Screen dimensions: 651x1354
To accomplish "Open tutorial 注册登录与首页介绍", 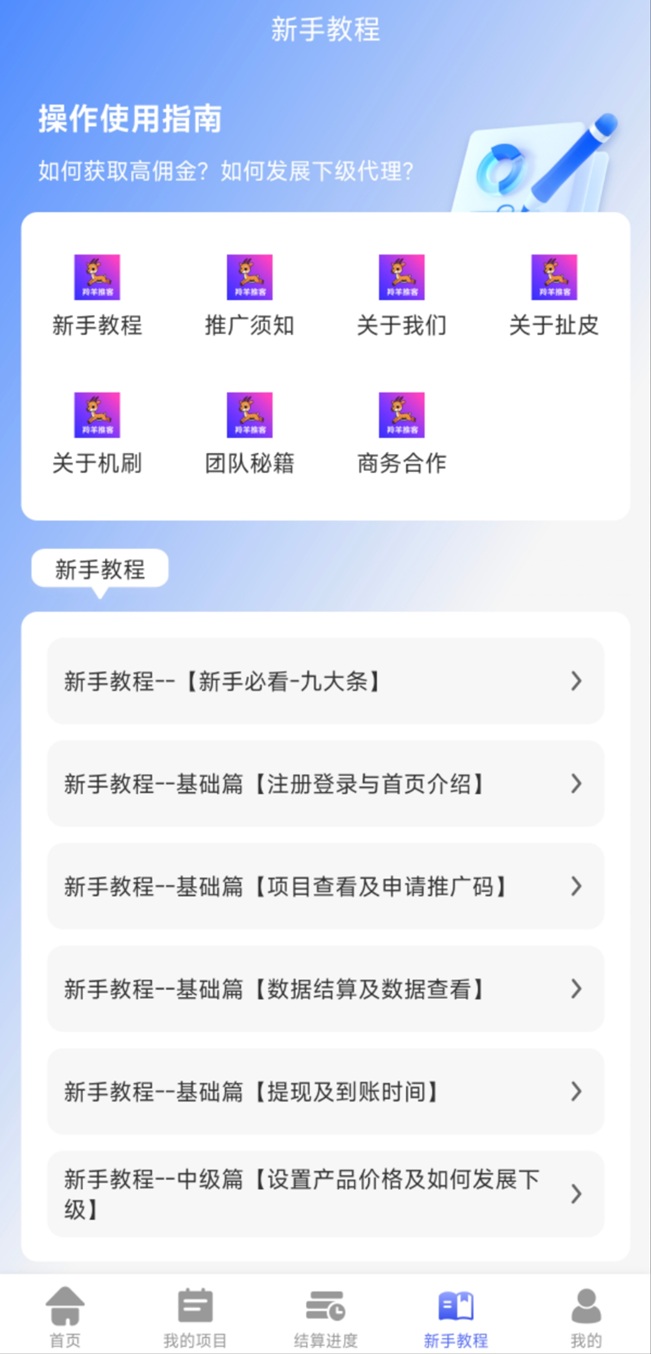I will pos(325,784).
